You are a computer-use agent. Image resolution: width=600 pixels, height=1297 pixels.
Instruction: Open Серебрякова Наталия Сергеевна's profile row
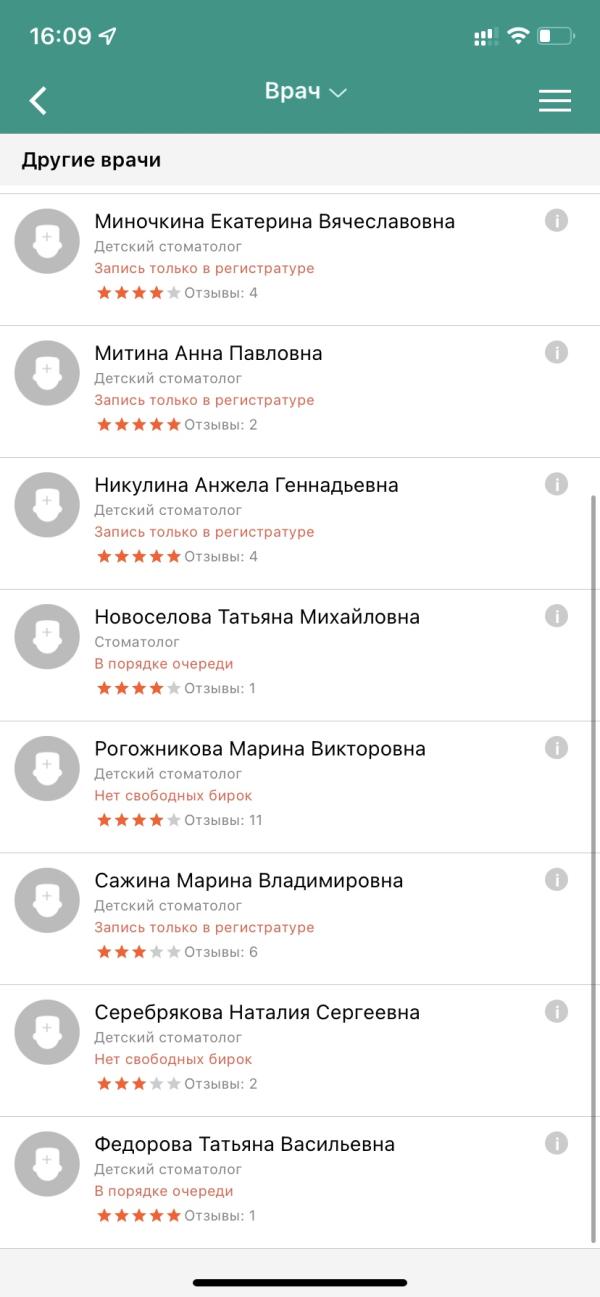coord(300,1052)
